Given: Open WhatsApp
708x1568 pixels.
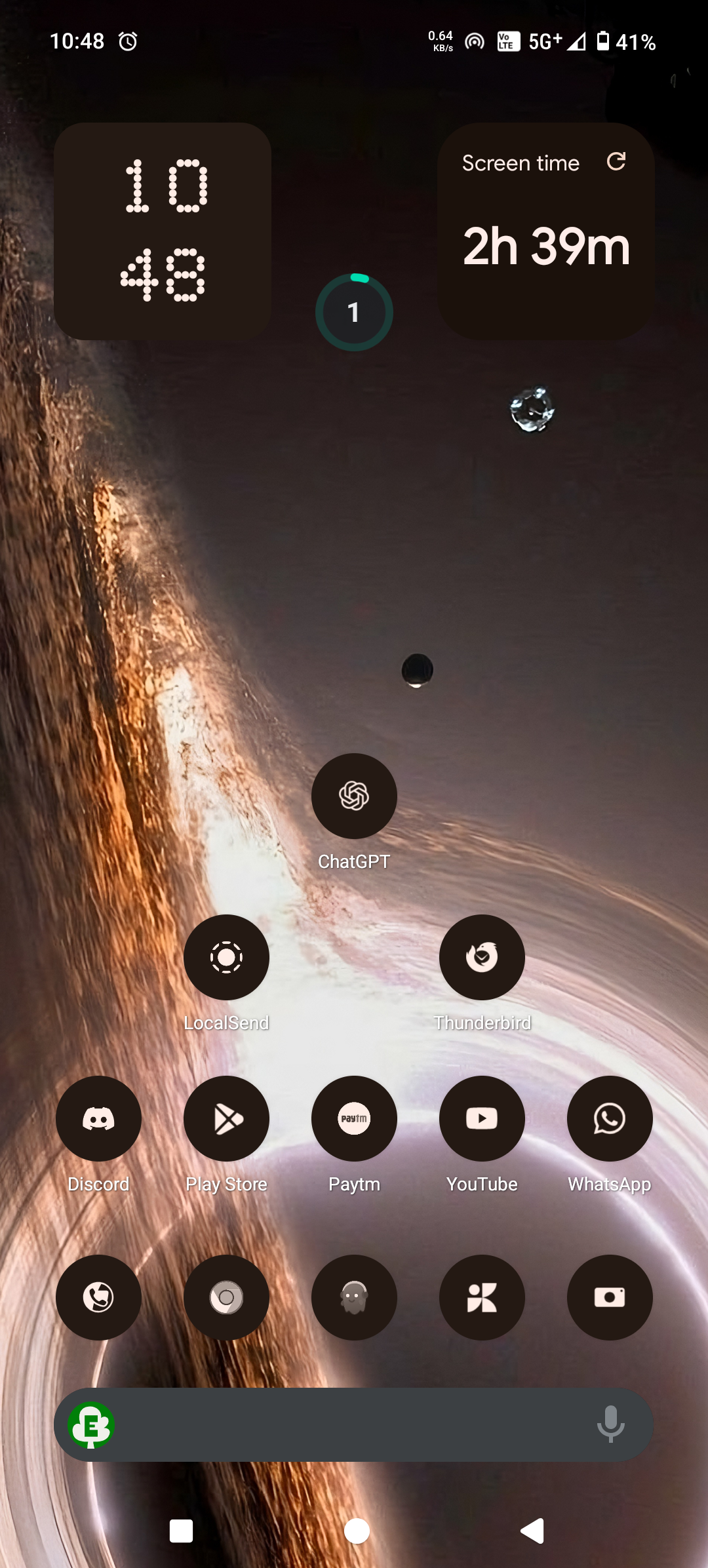Looking at the screenshot, I should coord(610,1118).
